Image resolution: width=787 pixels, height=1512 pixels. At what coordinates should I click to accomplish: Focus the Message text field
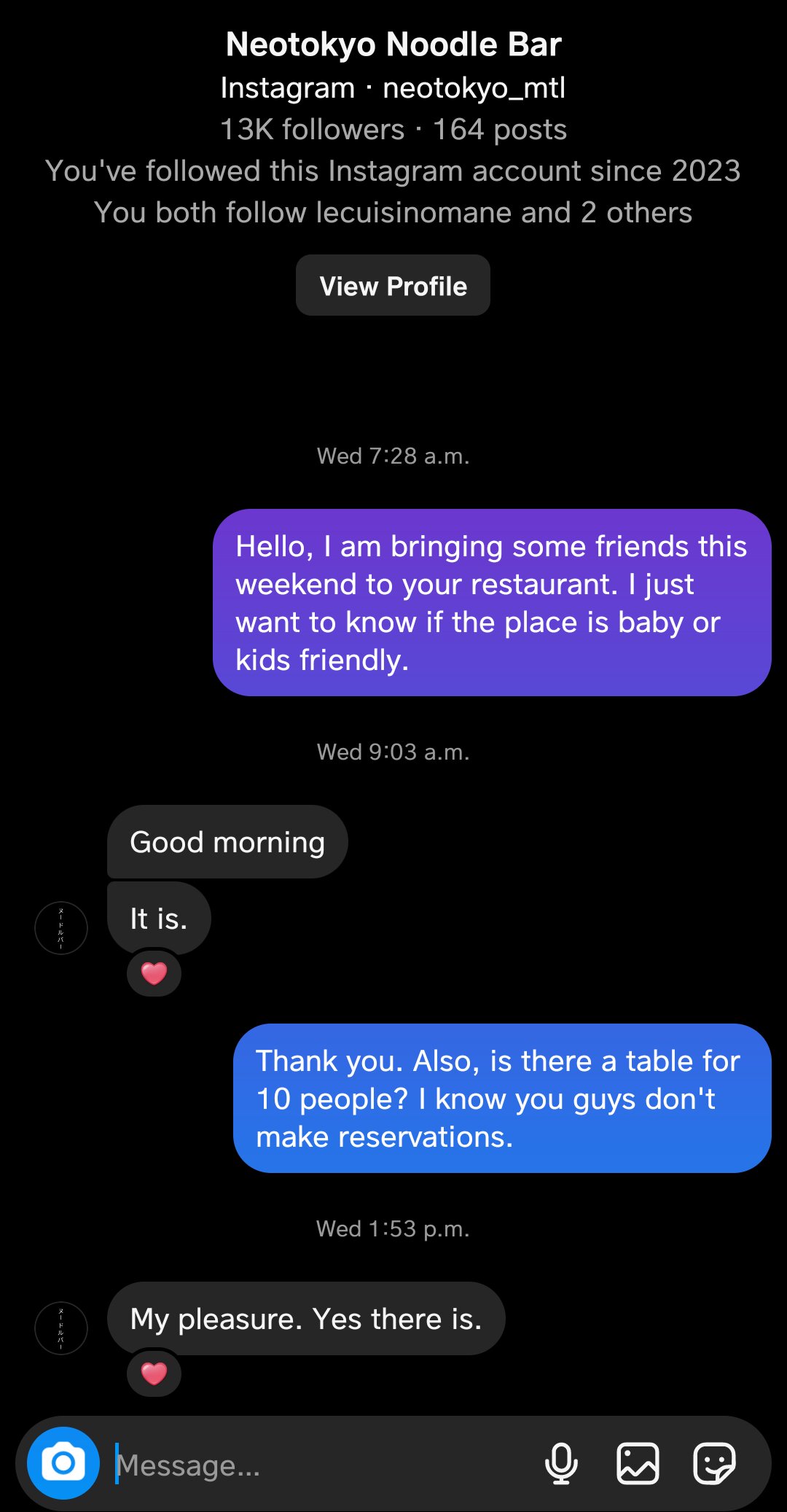(x=321, y=1465)
